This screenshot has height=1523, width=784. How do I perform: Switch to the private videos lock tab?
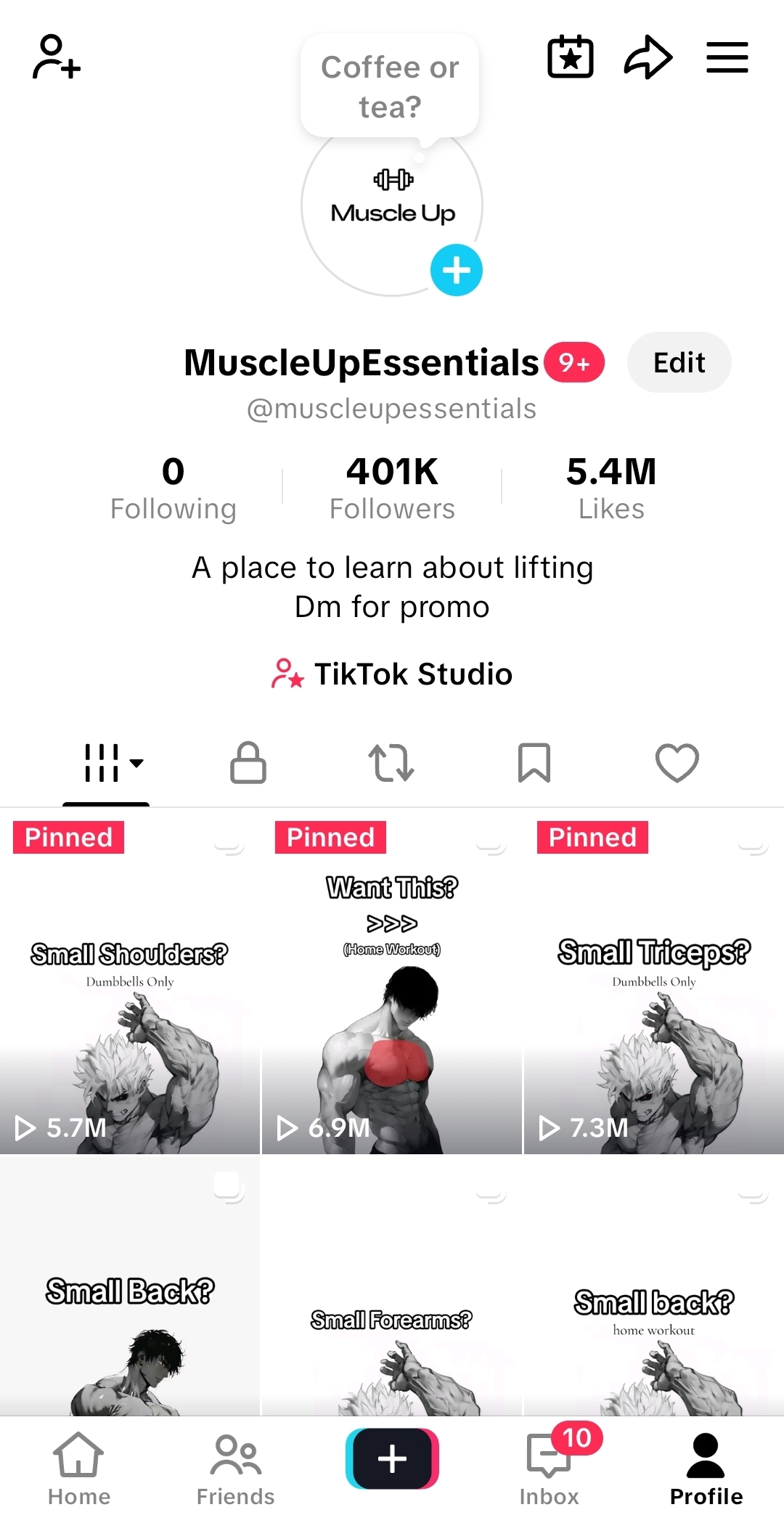(x=248, y=763)
